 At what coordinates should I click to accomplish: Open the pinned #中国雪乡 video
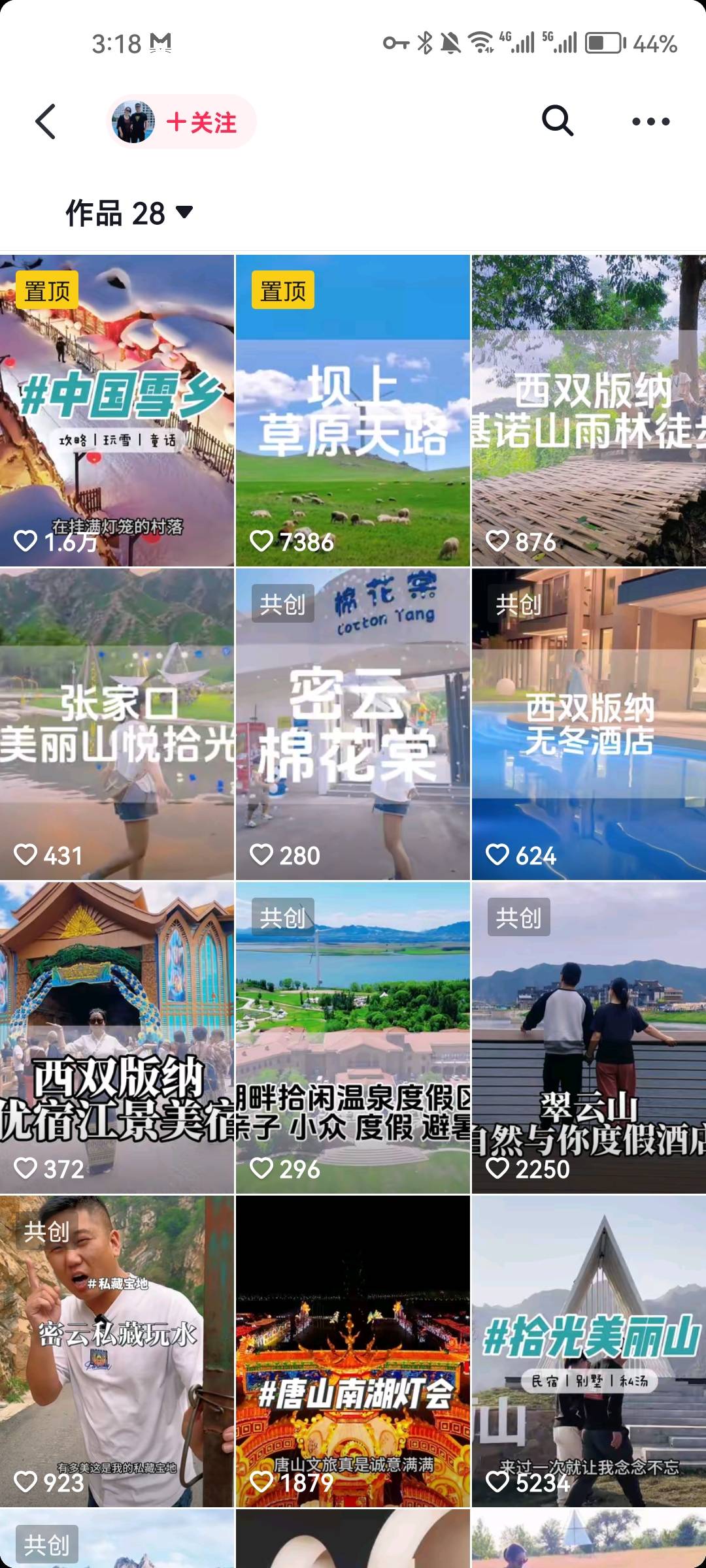[x=117, y=410]
